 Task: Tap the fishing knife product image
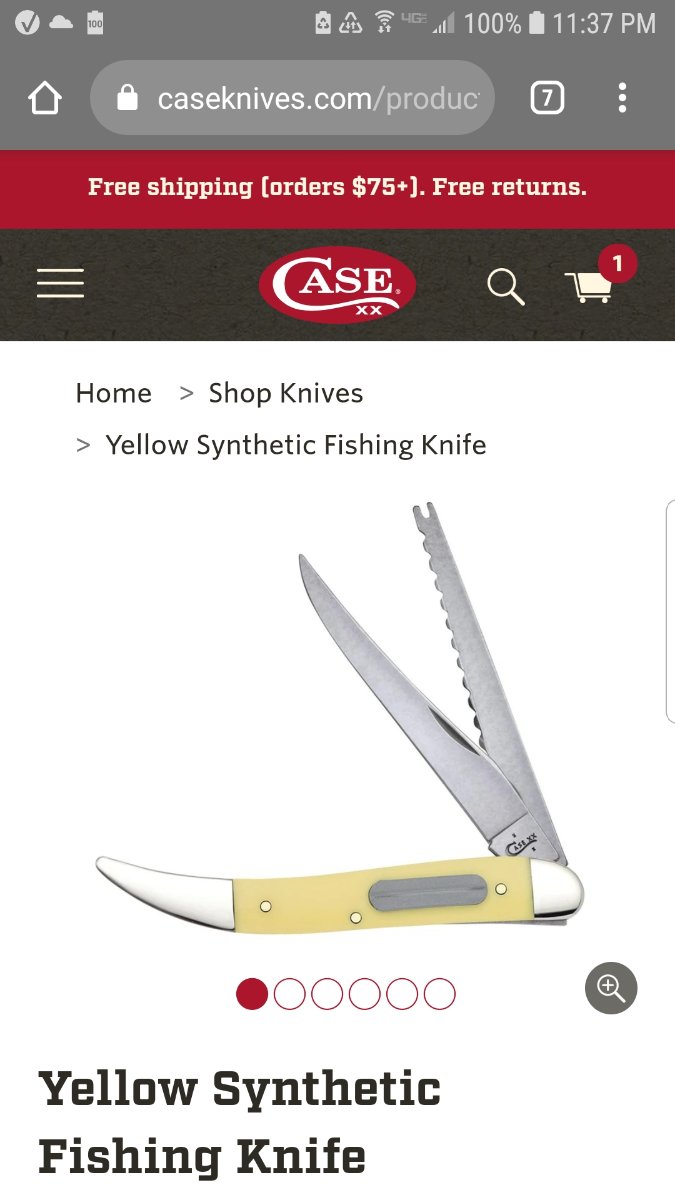tap(340, 718)
